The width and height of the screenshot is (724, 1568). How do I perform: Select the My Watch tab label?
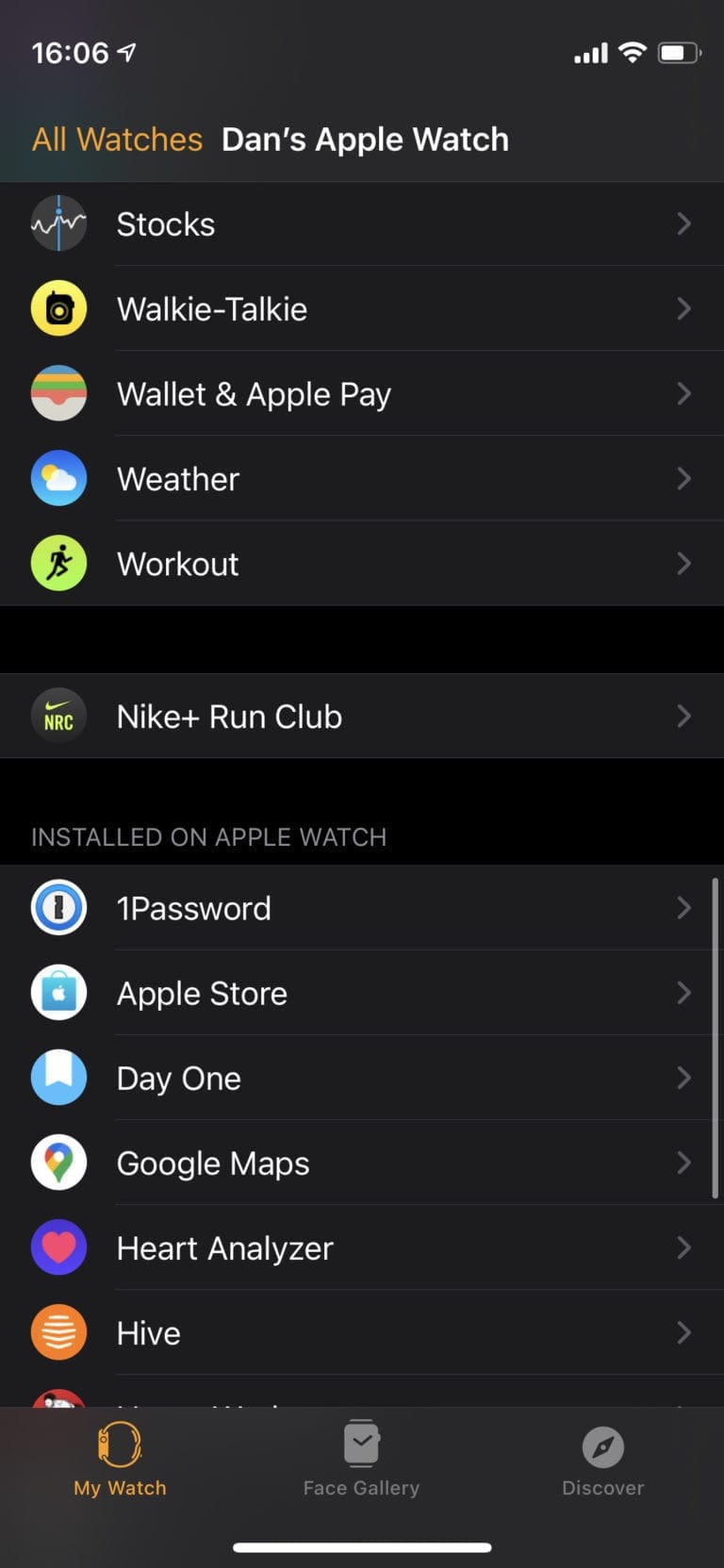point(120,1488)
